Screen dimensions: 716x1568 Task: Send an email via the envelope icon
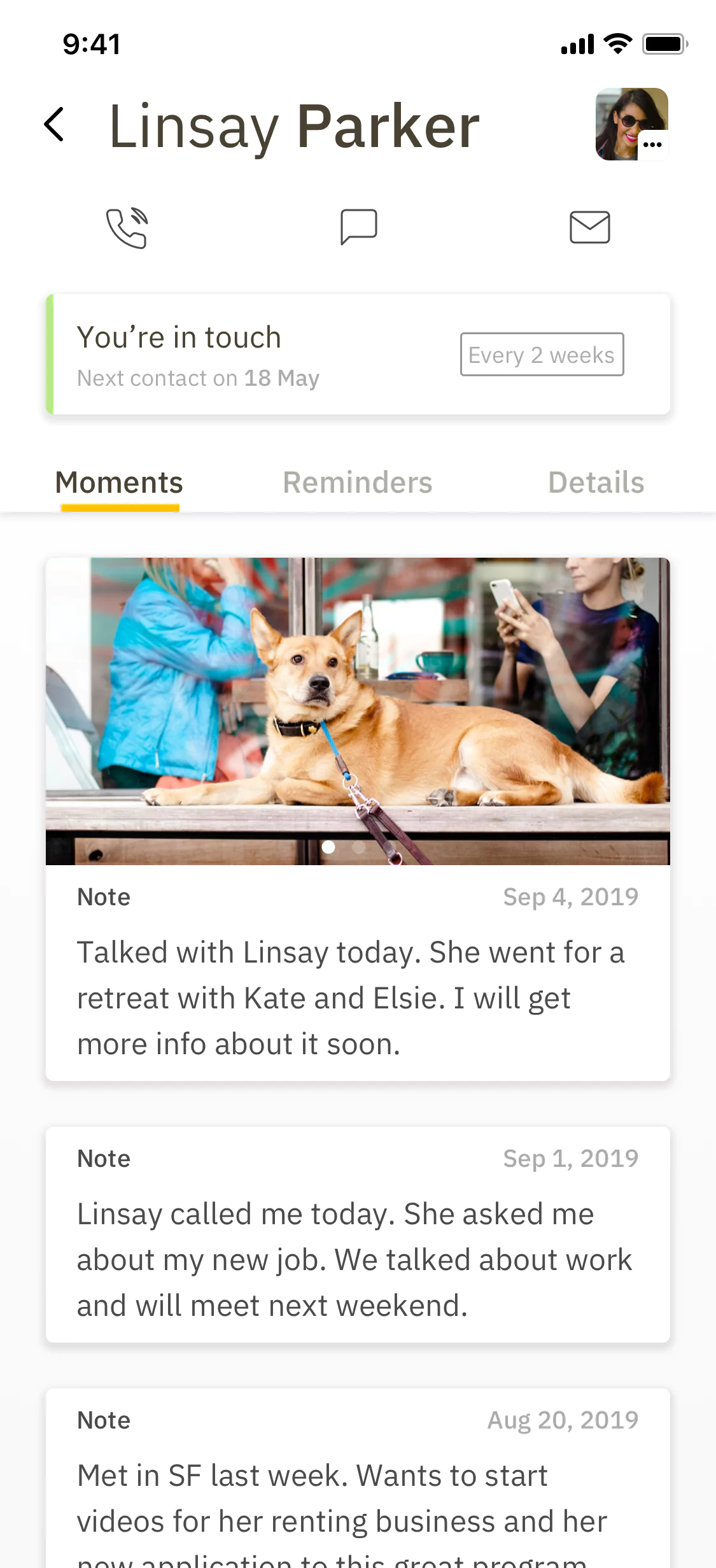(589, 227)
